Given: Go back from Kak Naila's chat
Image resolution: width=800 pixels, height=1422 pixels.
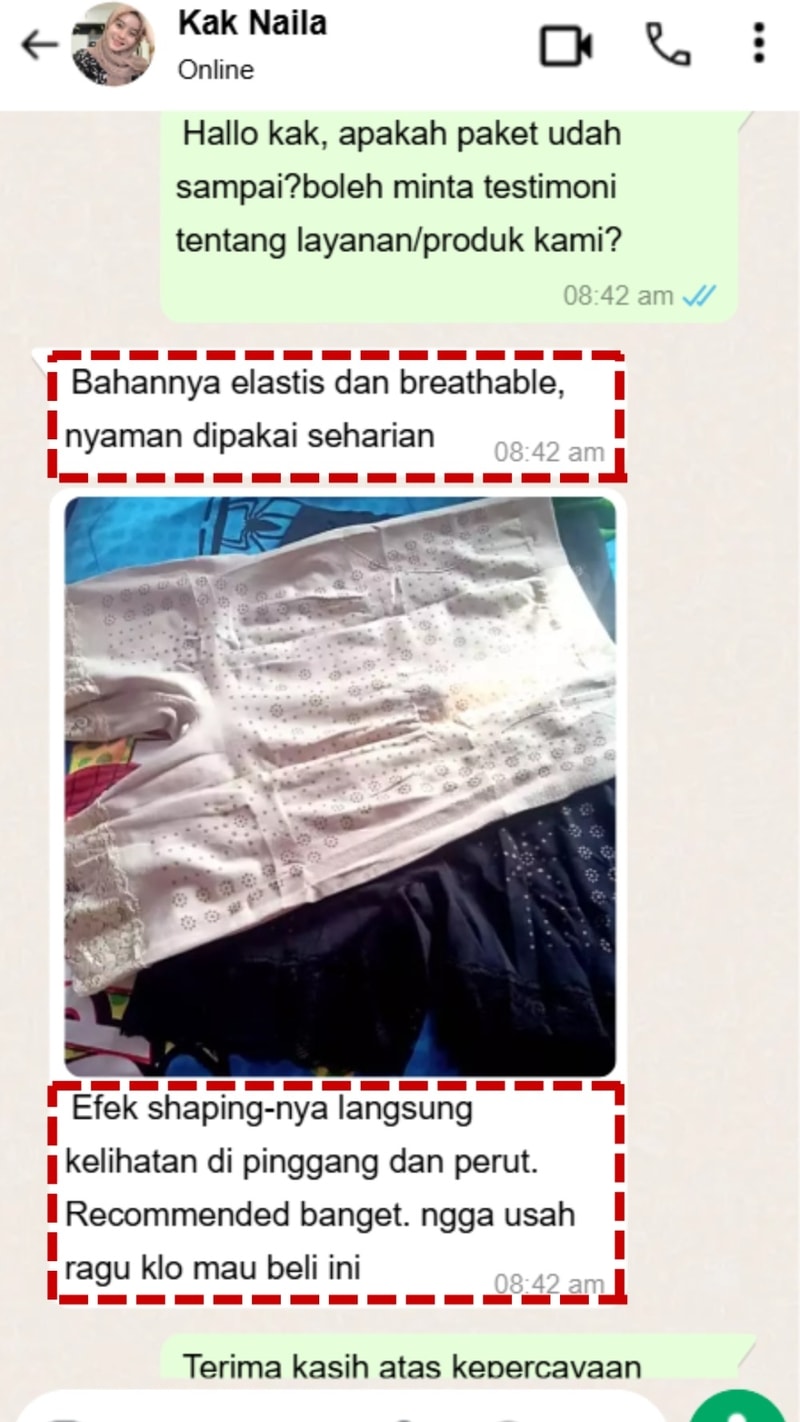Looking at the screenshot, I should pyautogui.click(x=38, y=45).
